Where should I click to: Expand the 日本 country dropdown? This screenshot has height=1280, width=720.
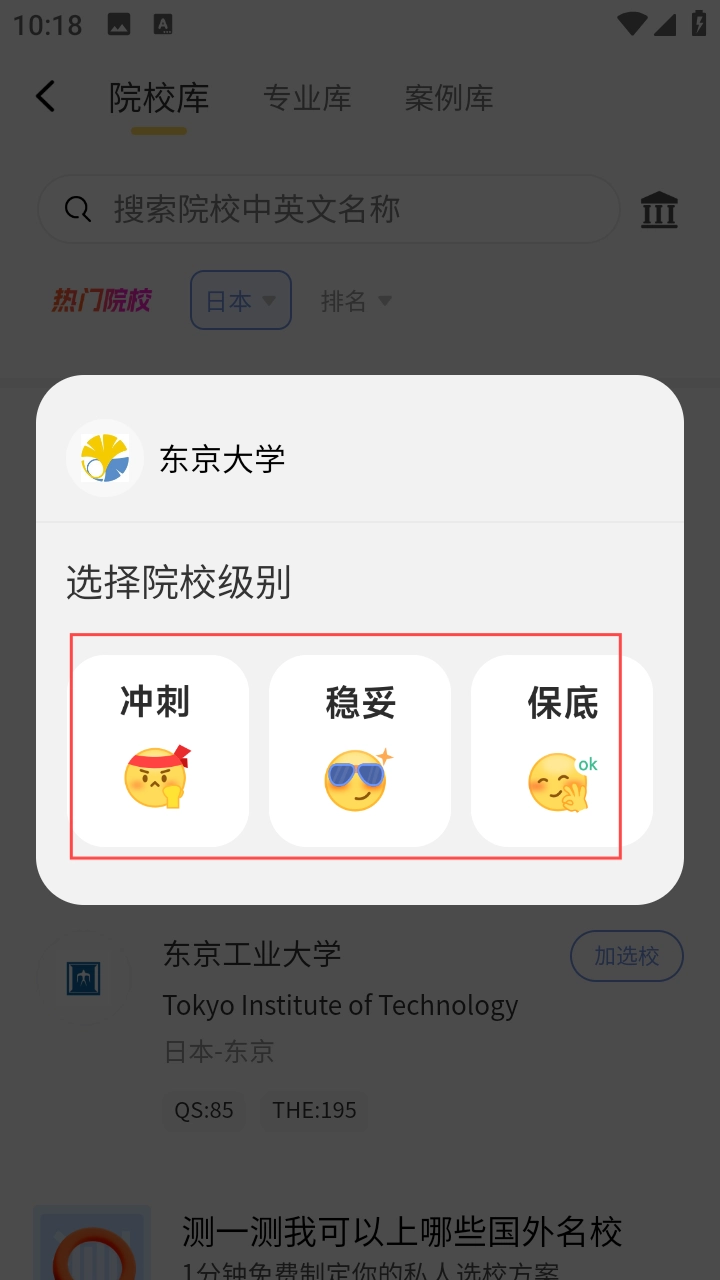pos(240,300)
